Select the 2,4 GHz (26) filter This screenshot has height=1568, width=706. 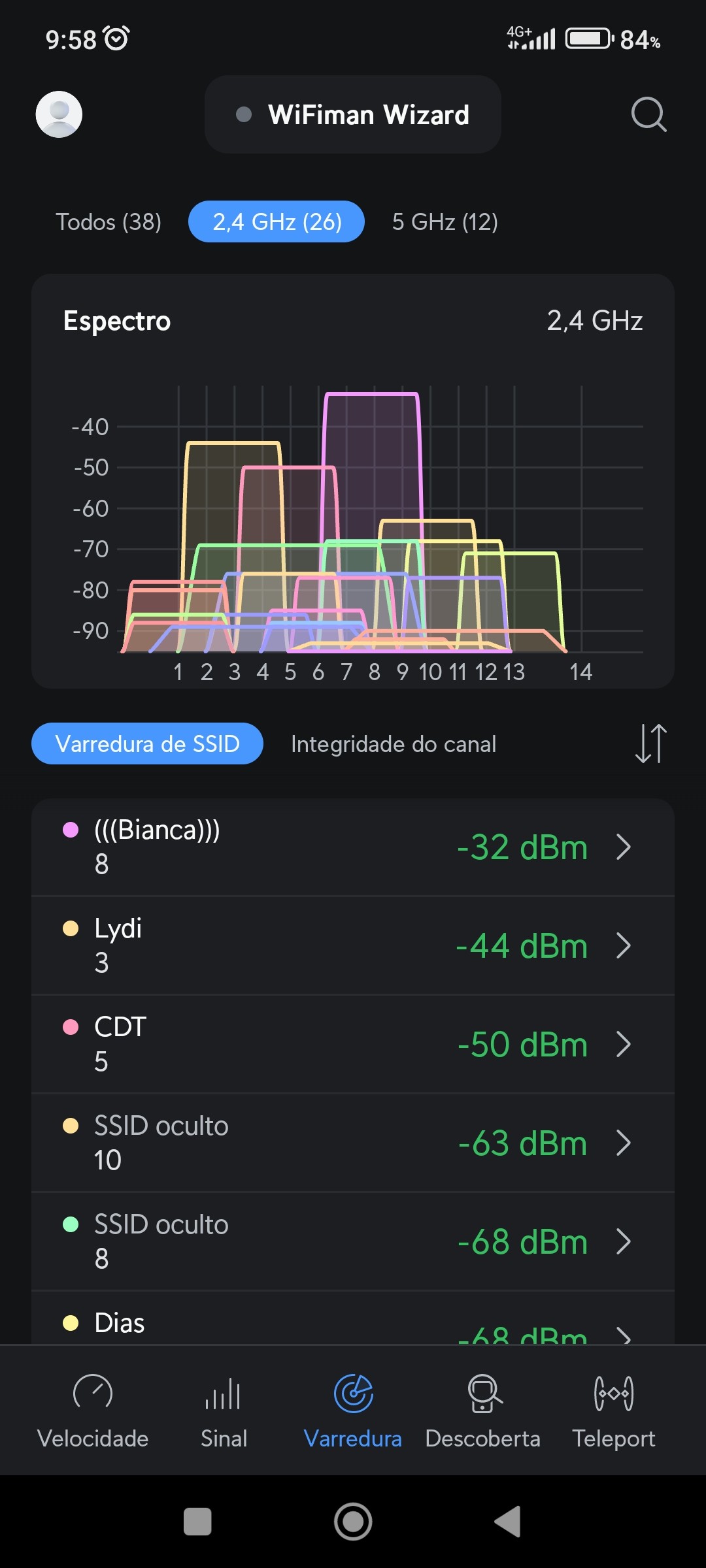(277, 222)
